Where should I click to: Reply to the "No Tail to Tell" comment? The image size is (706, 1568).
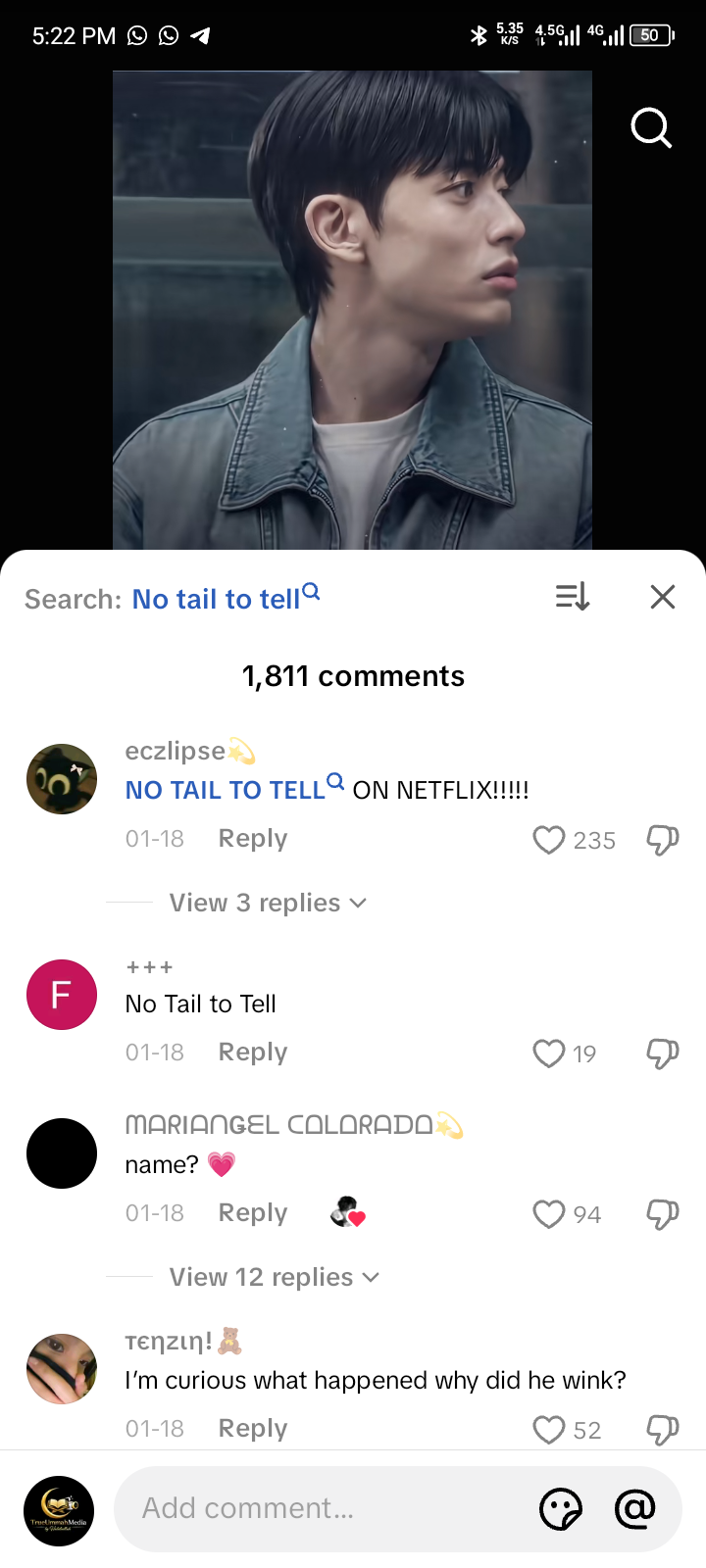click(x=253, y=1053)
